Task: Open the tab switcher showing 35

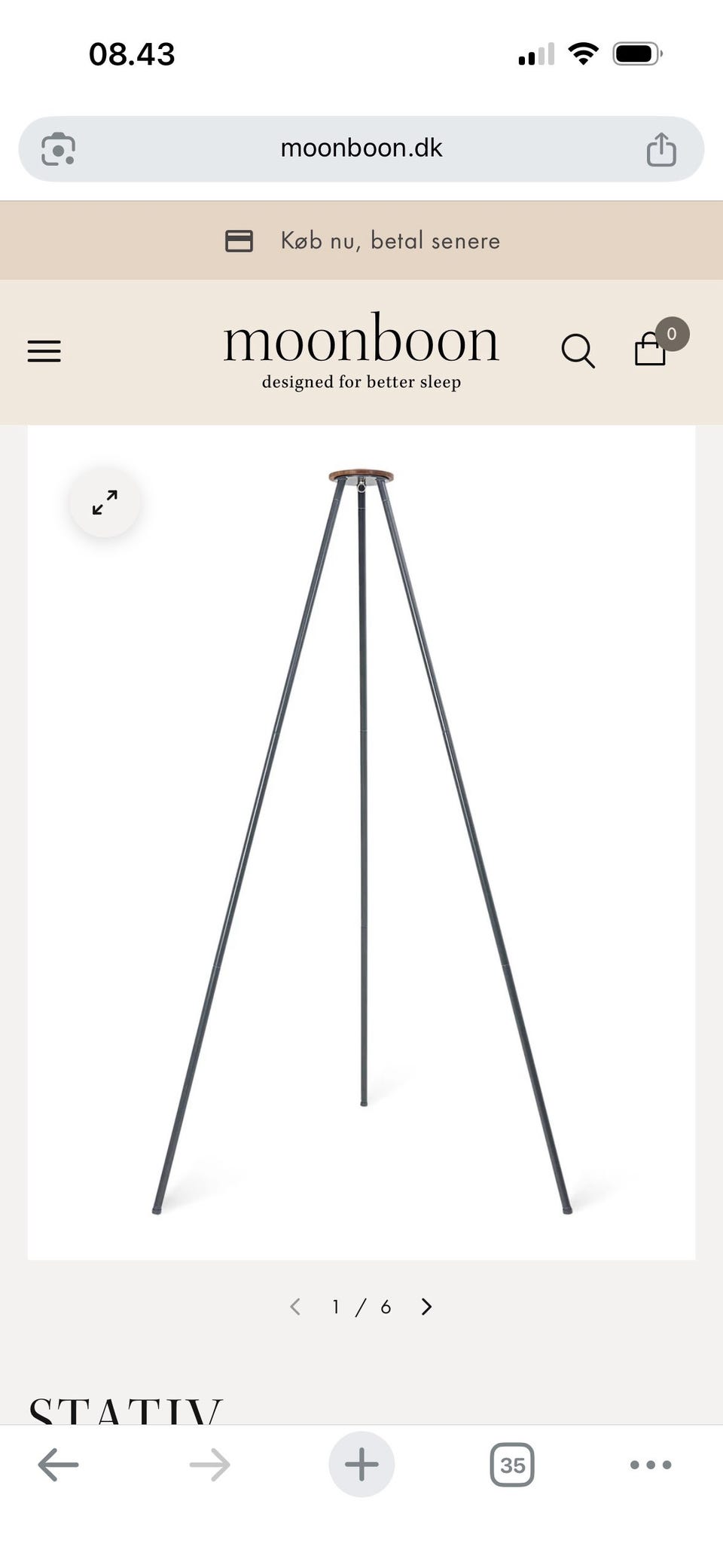Action: click(x=512, y=1465)
